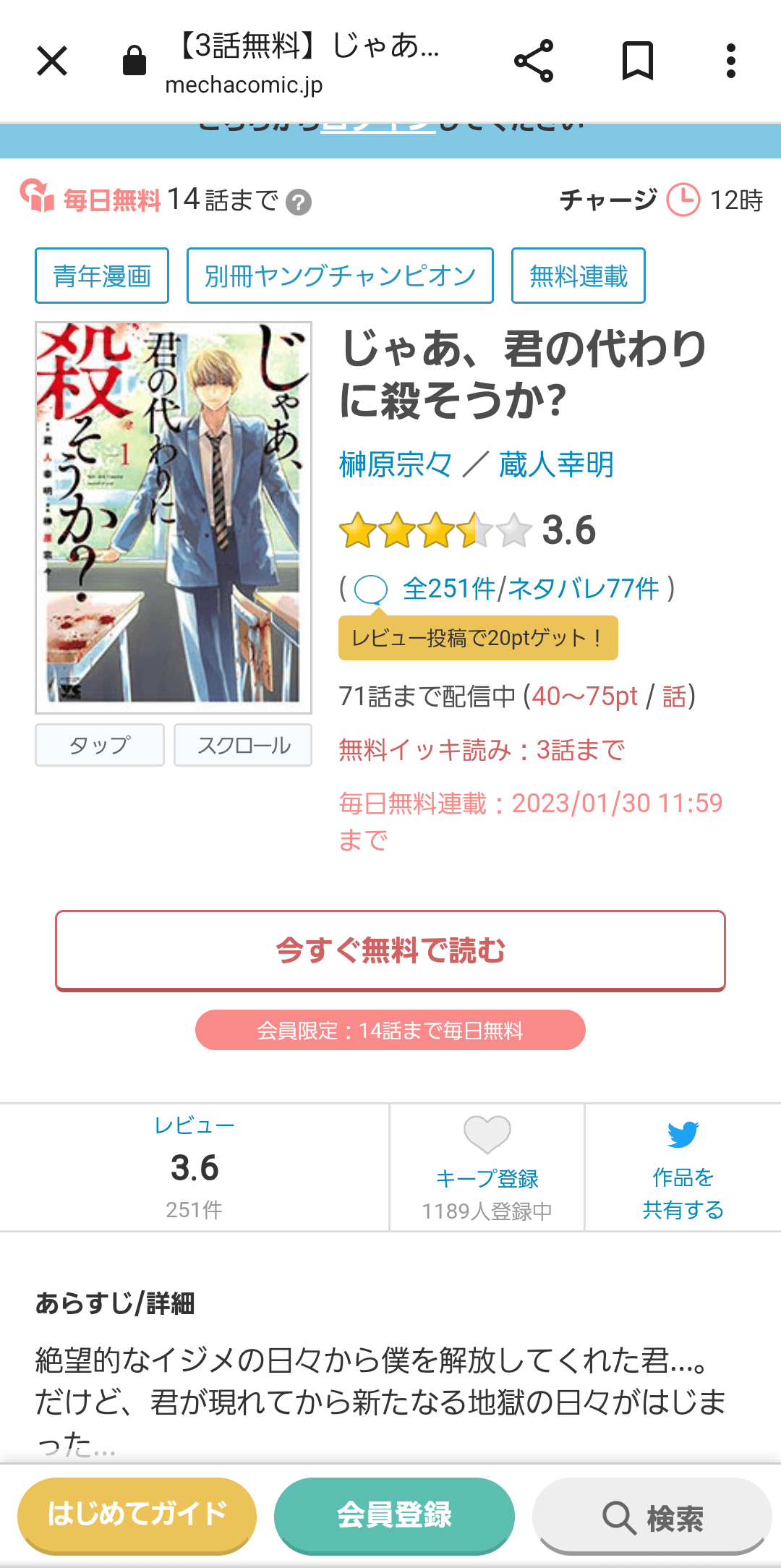Viewport: 781px width, 1568px height.
Task: Click the bookmark icon in the top bar
Action: (635, 61)
